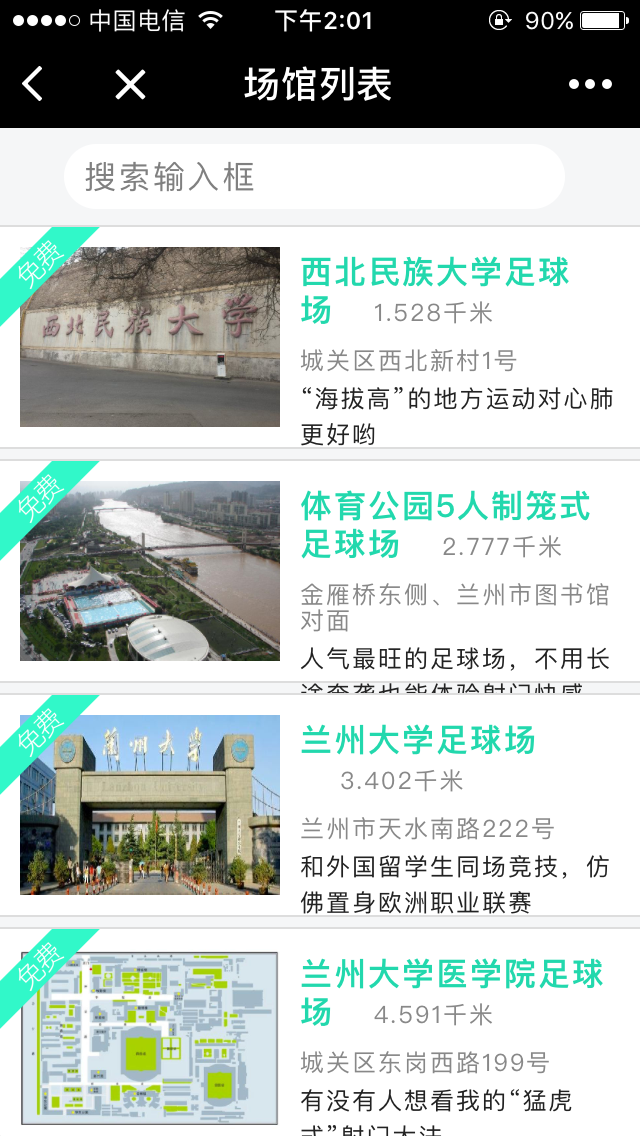Select 体育公园5人制笼式足球场 venue
Screen dimensions: 640x1136
click(x=445, y=507)
